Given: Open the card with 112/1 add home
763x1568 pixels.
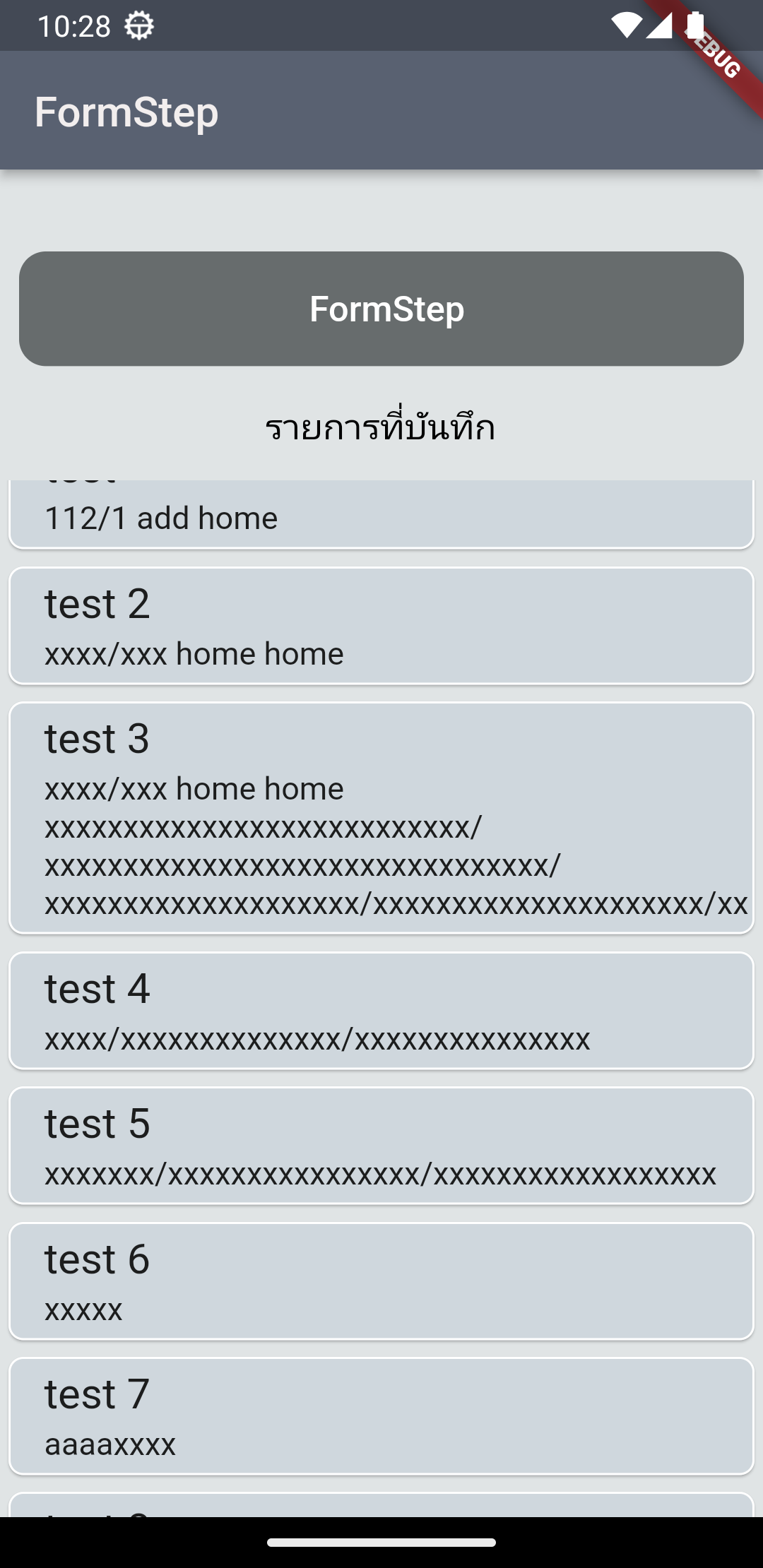Looking at the screenshot, I should [x=381, y=514].
